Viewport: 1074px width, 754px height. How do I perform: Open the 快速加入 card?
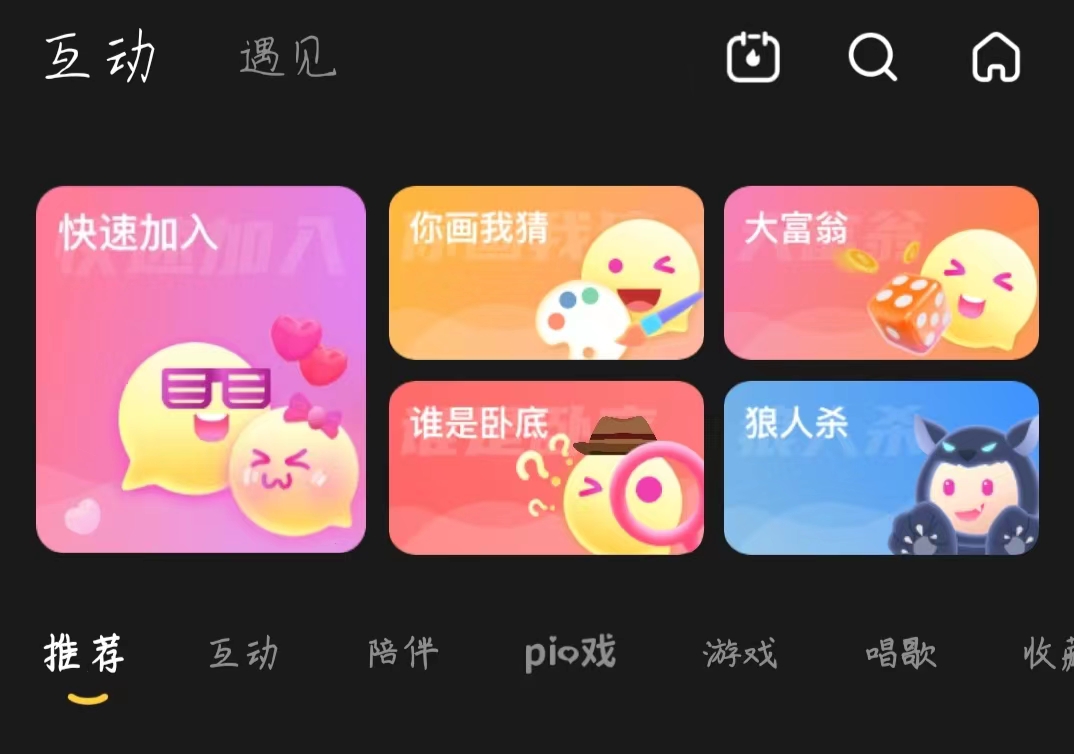[x=201, y=369]
